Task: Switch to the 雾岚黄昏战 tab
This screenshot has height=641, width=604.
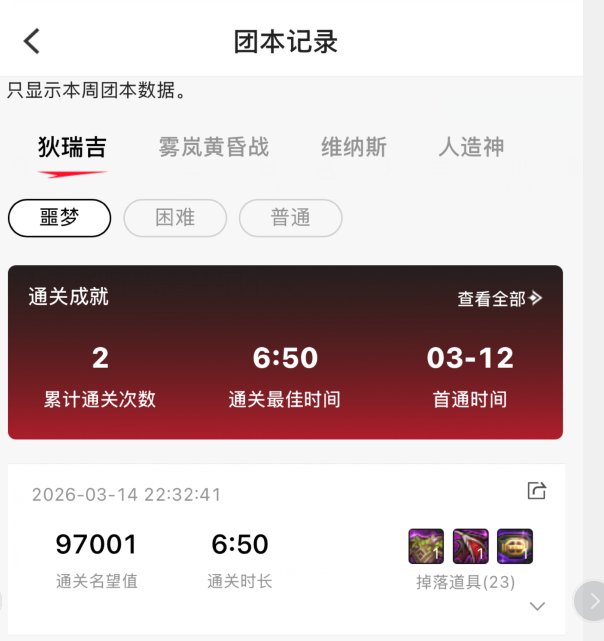Action: (213, 148)
